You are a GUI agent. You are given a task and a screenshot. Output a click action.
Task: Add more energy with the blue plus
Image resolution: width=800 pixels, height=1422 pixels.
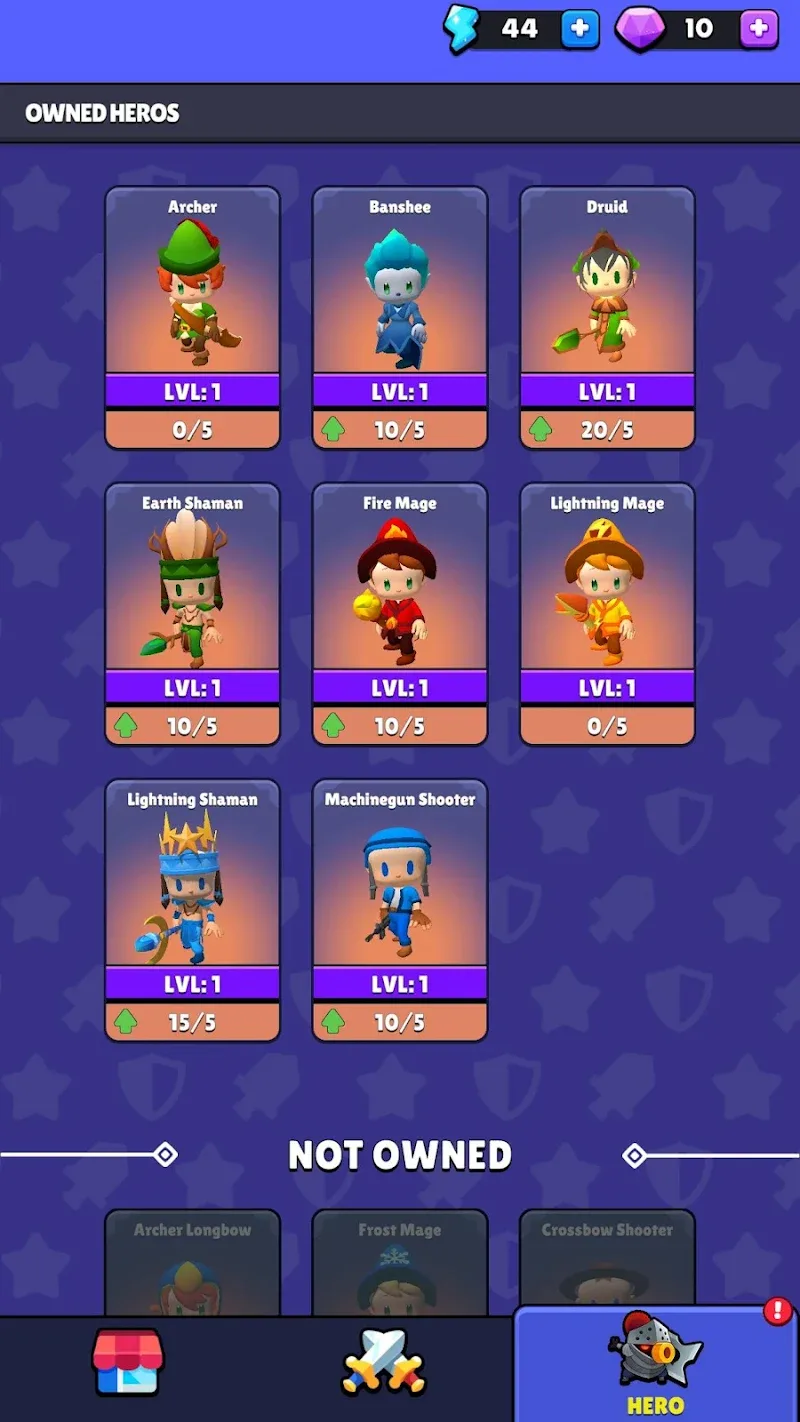click(x=580, y=29)
